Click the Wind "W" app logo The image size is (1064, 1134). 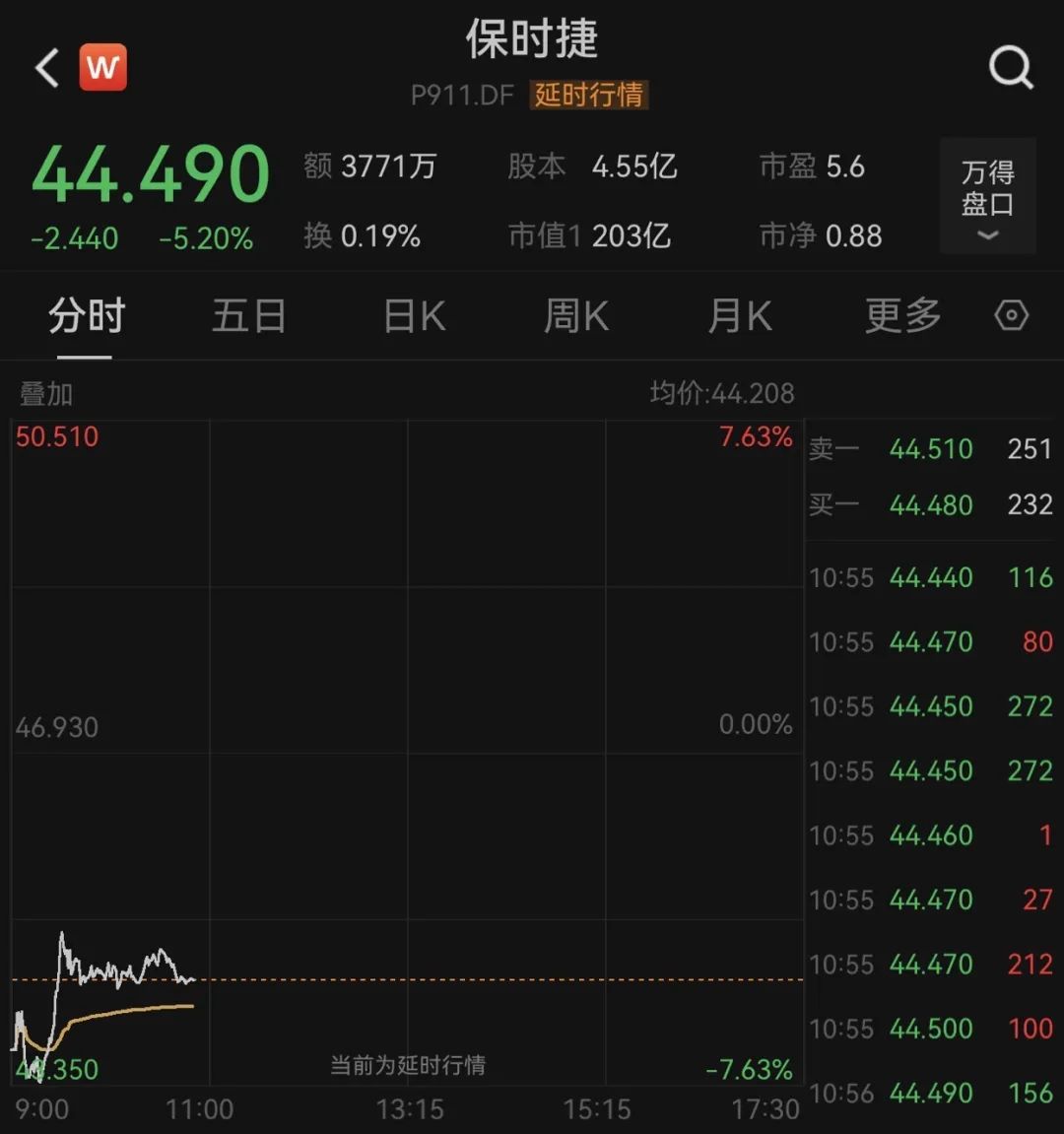(102, 67)
